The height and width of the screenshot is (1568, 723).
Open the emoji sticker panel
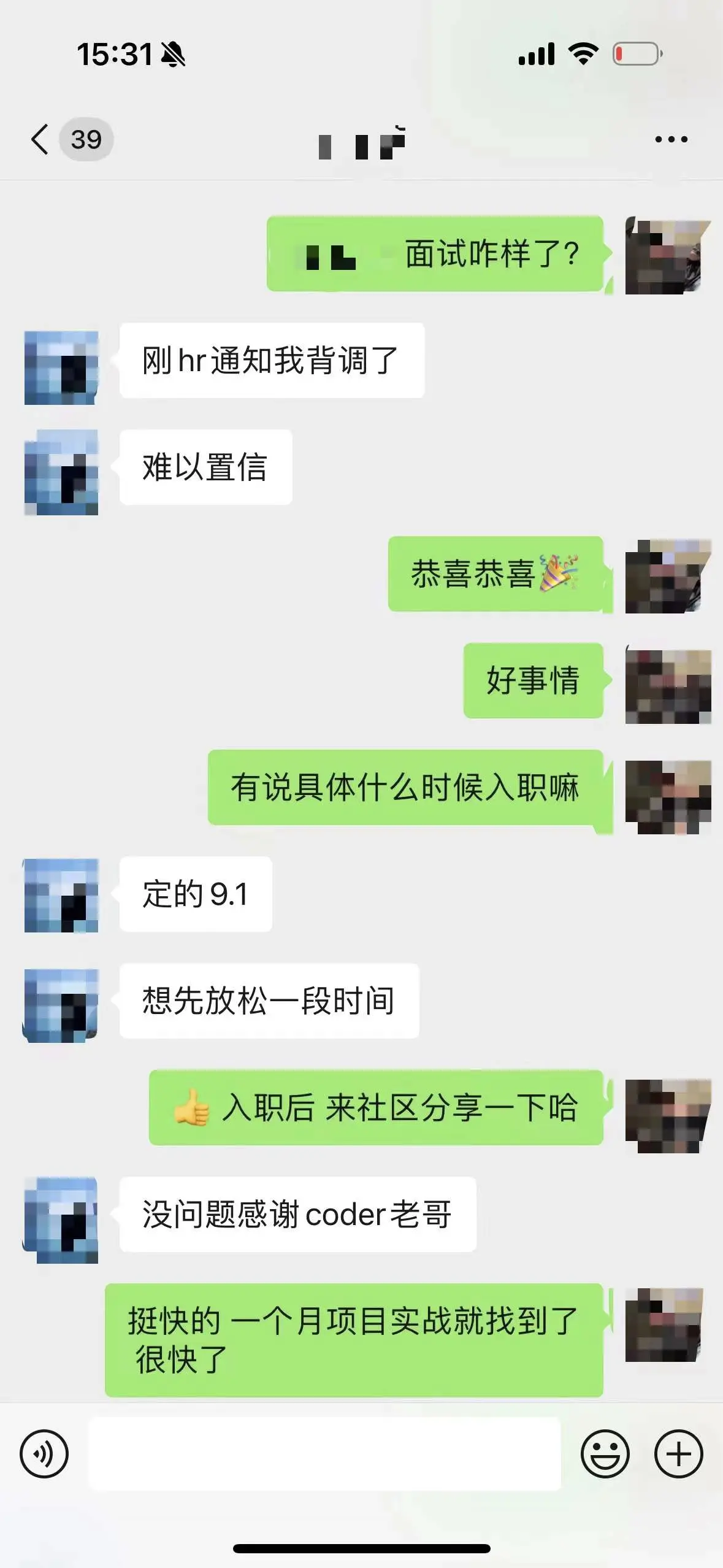(x=605, y=1453)
